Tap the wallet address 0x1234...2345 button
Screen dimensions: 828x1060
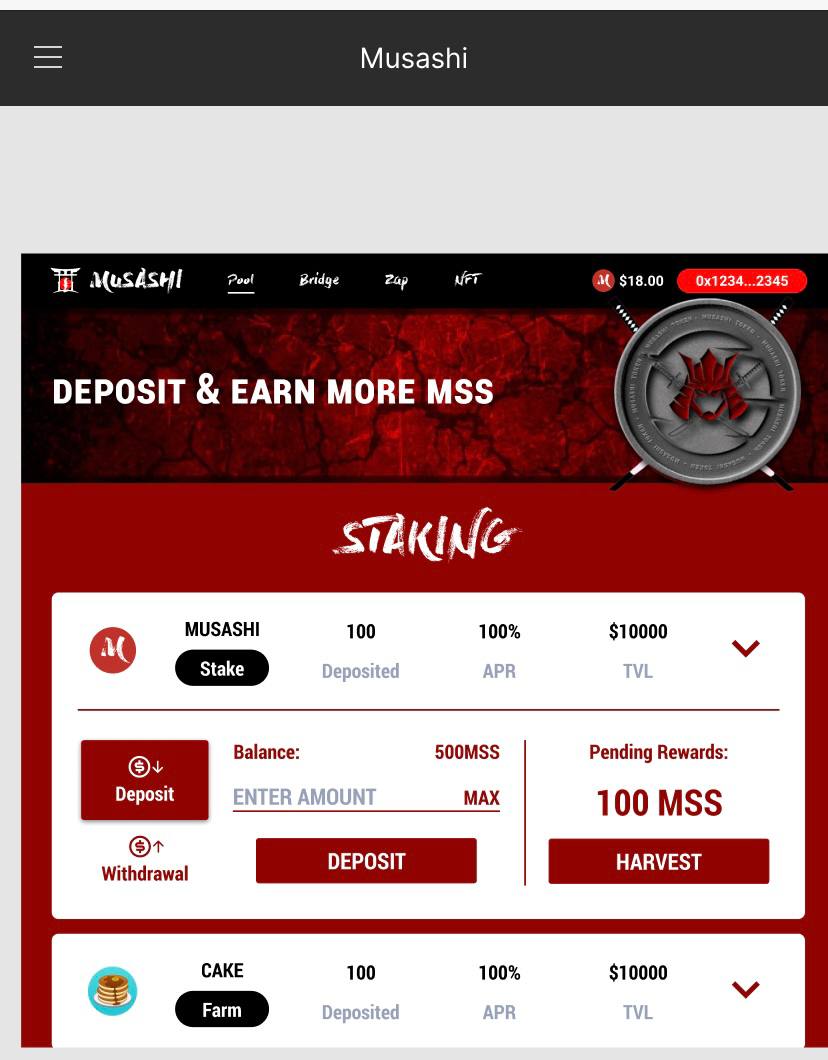pyautogui.click(x=742, y=281)
